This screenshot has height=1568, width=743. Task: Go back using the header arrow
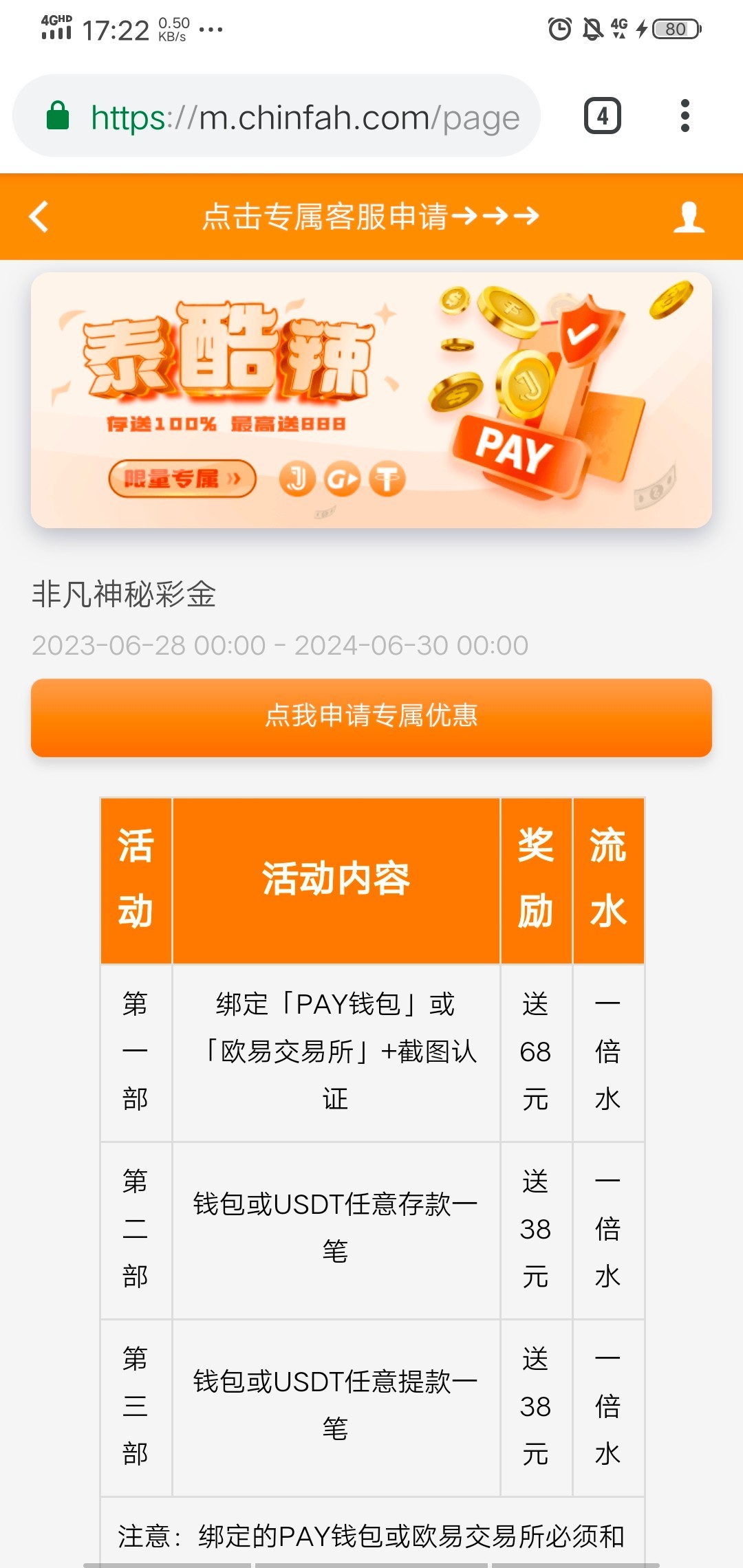click(x=39, y=217)
